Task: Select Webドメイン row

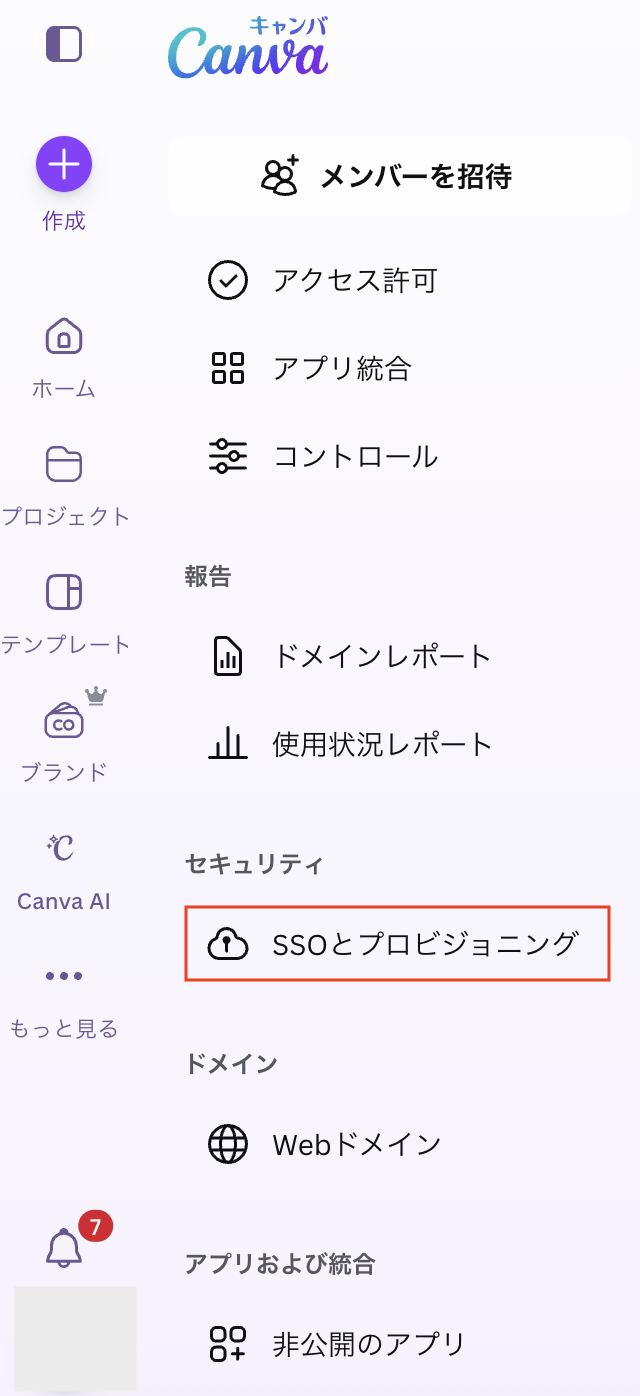Action: click(x=356, y=1144)
